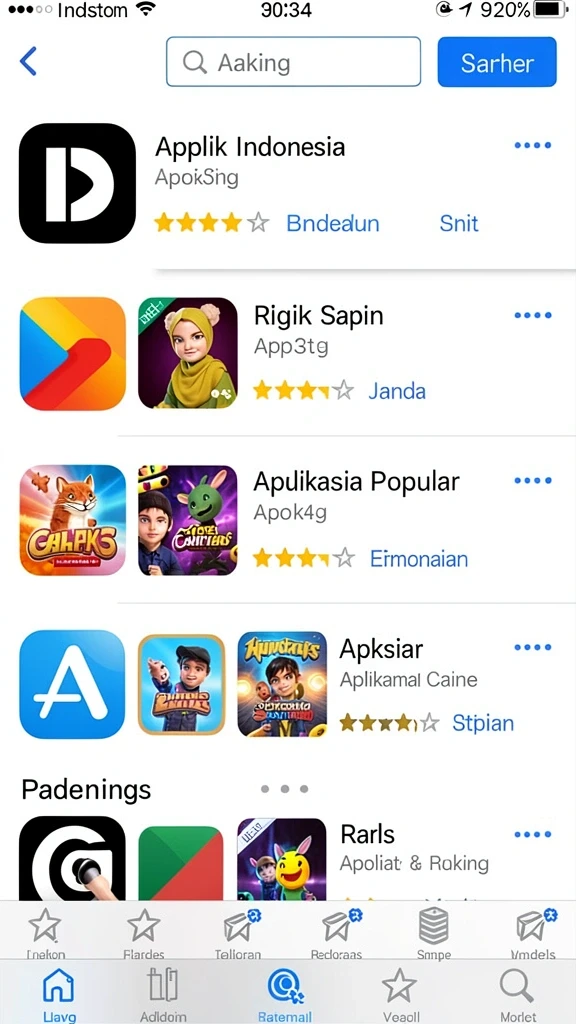Open the Morlet search tab
The width and height of the screenshot is (576, 1024).
click(517, 993)
